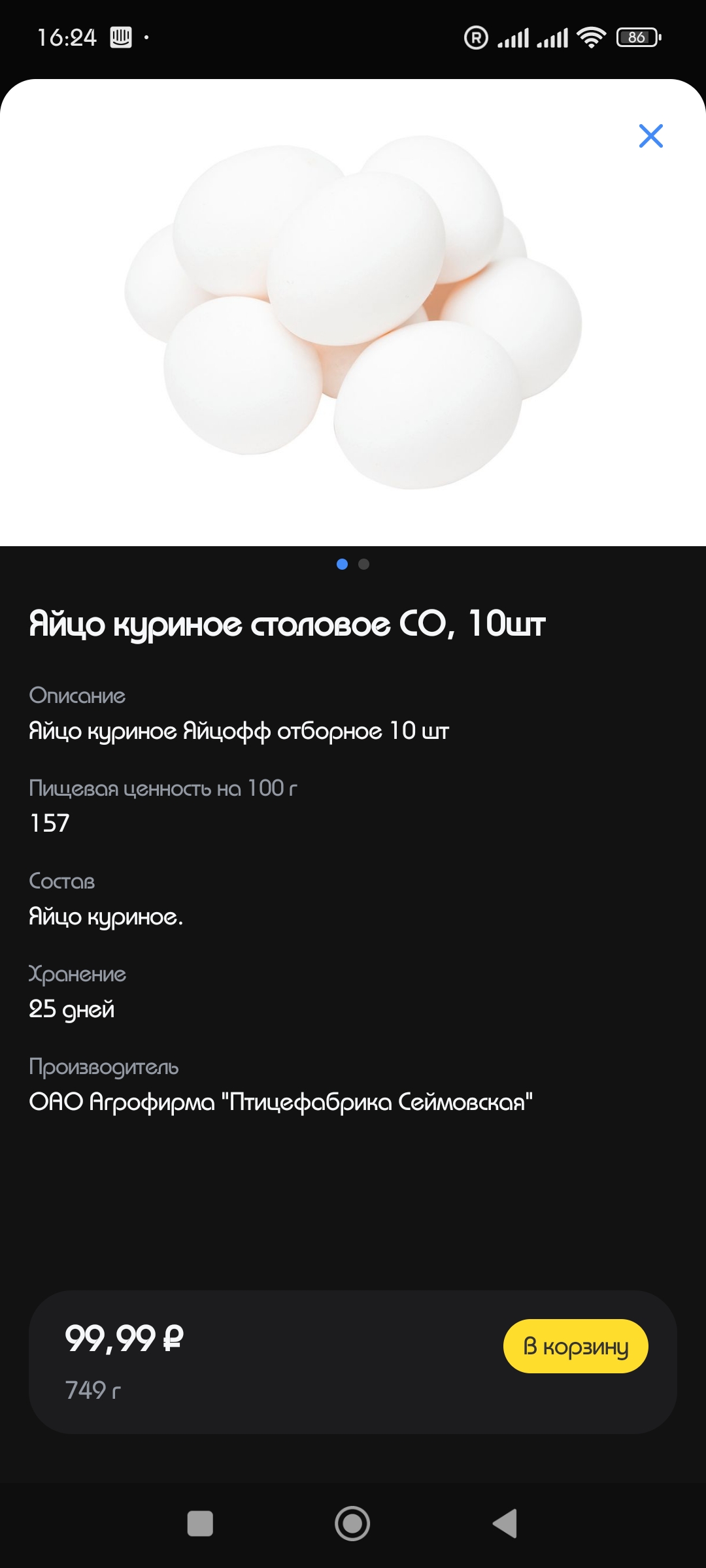Add the eggs to cart with В корзину
706x1568 pixels.
click(x=575, y=1346)
